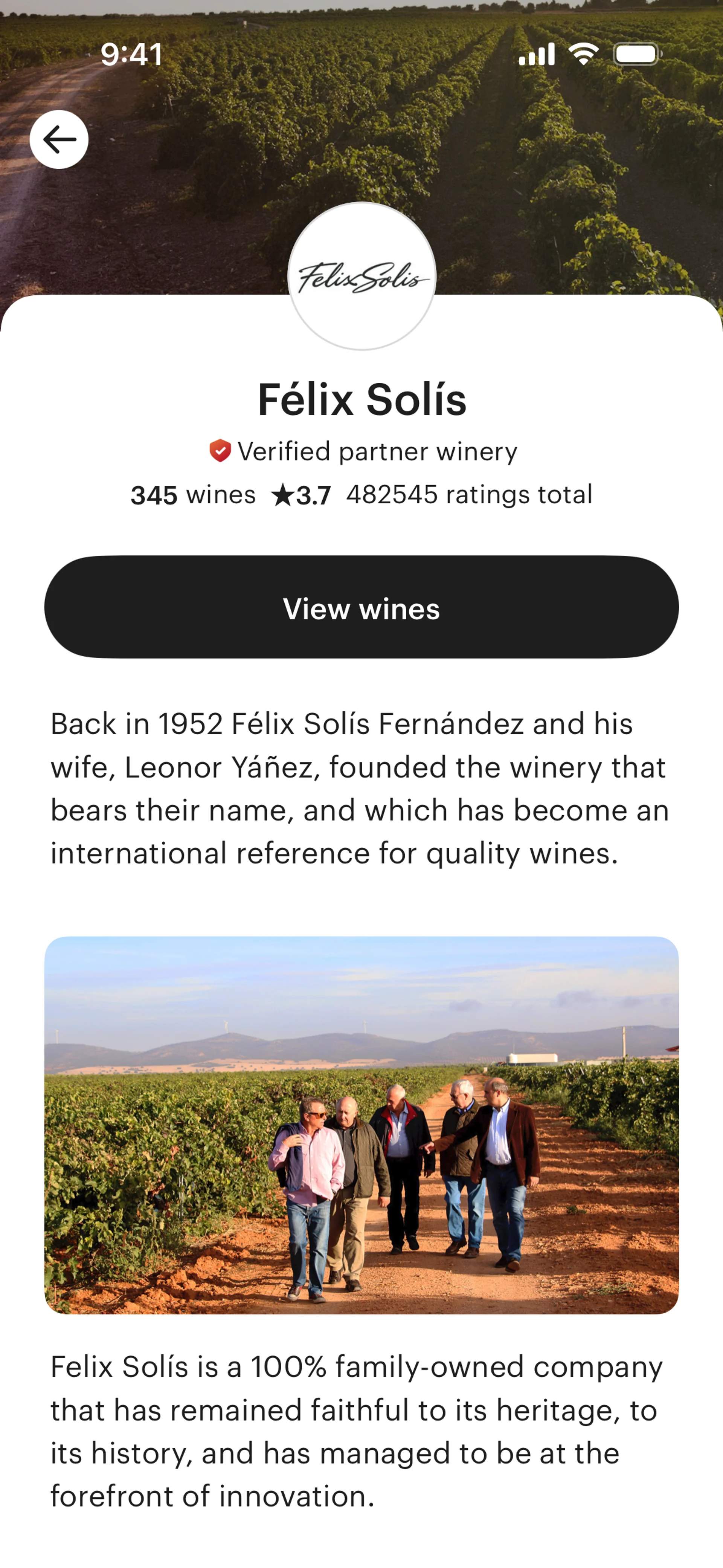
Task: Go back using the arrow button
Action: click(59, 139)
